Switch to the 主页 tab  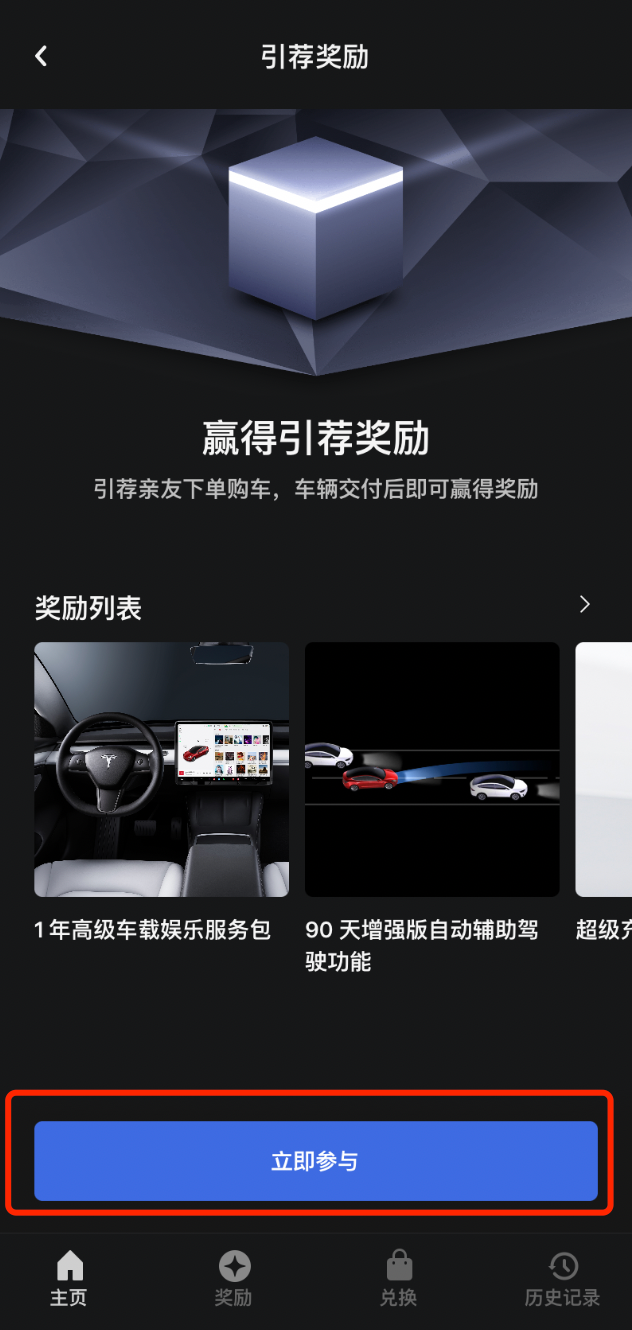pyautogui.click(x=69, y=1279)
